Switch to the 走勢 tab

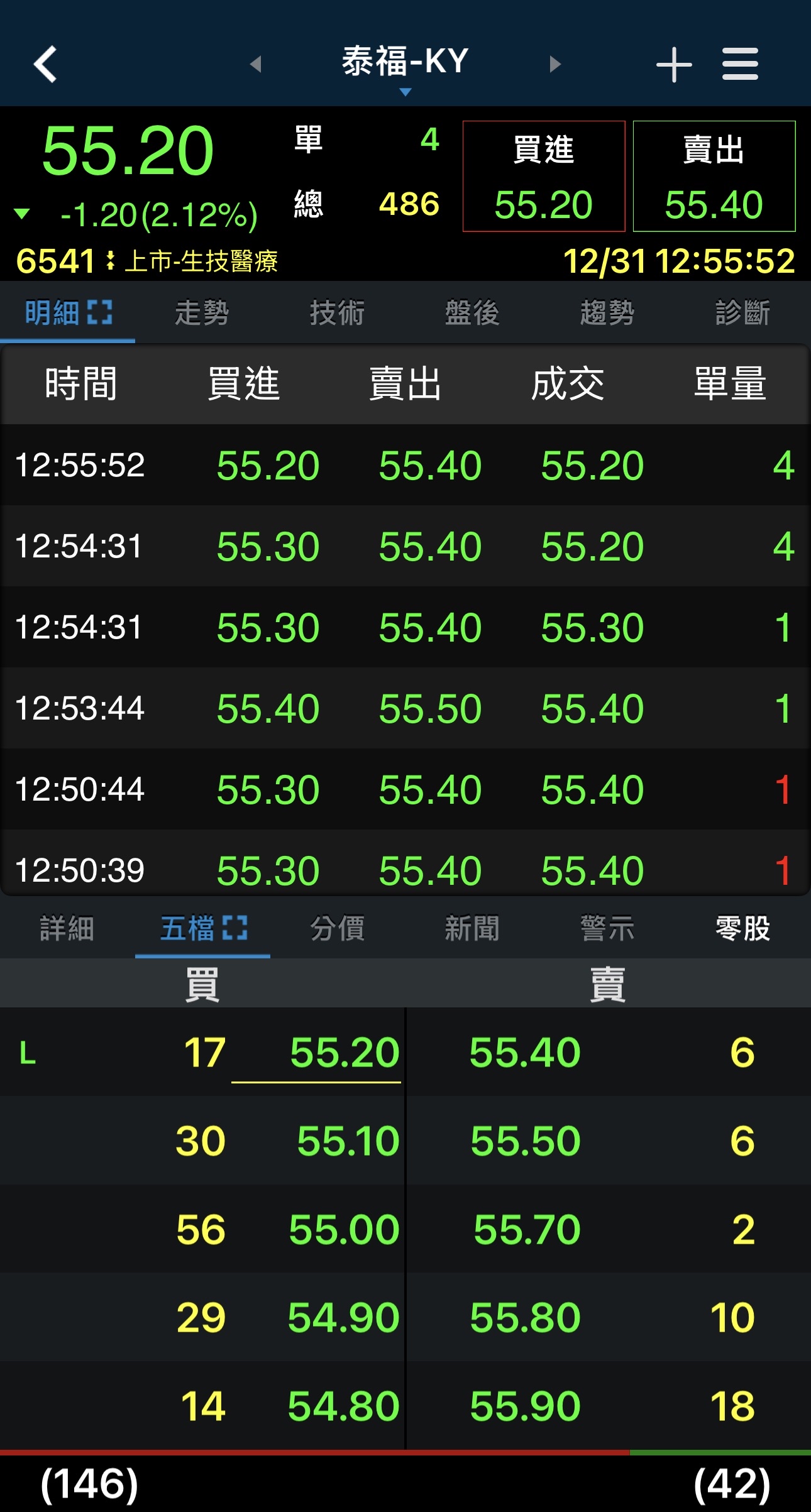202,312
